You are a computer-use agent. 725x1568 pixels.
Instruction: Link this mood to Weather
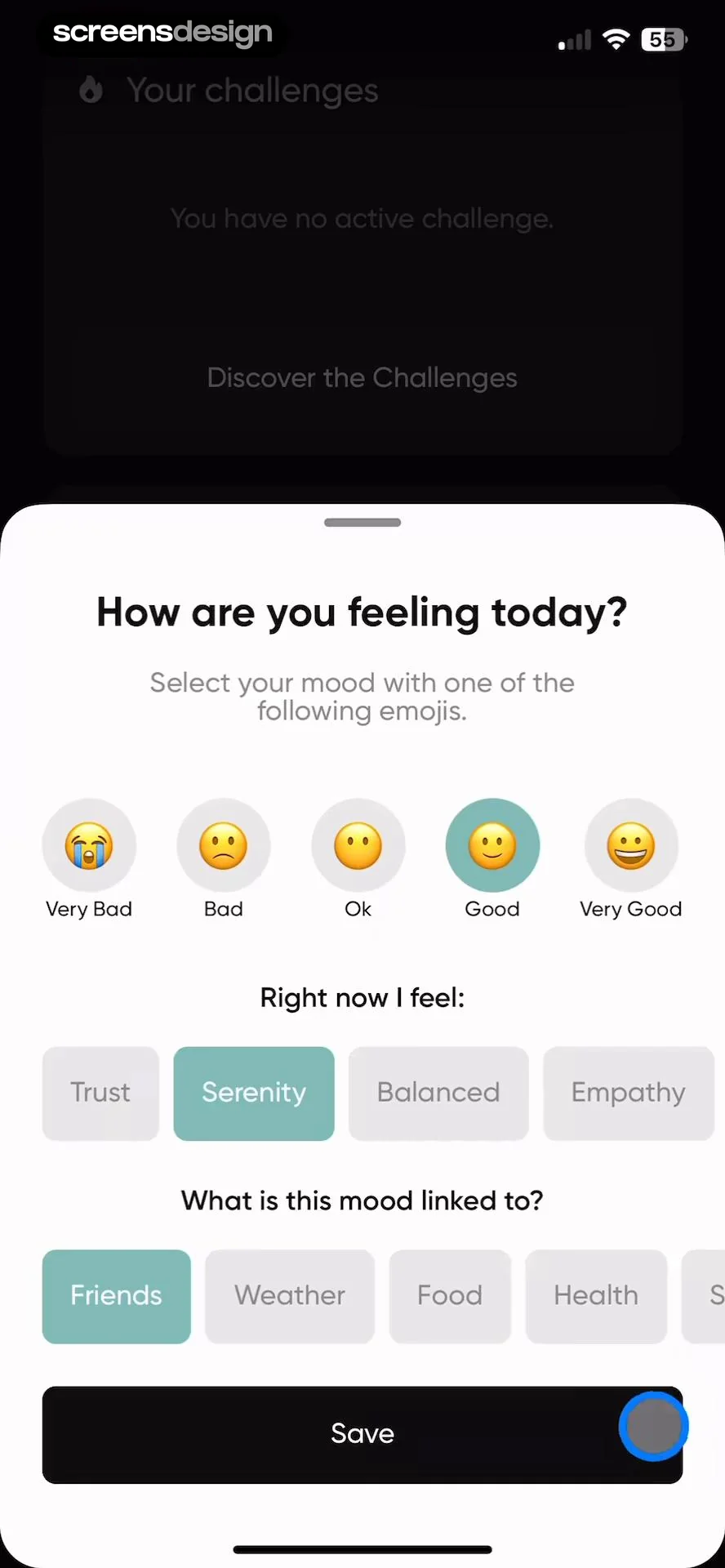290,1296
